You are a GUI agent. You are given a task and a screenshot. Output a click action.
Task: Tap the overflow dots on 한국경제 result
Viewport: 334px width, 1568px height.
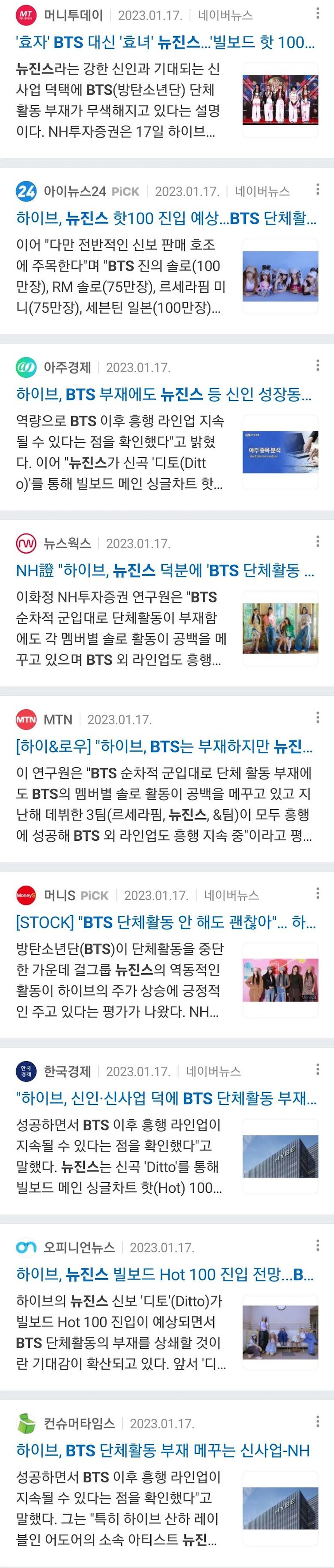click(318, 1069)
